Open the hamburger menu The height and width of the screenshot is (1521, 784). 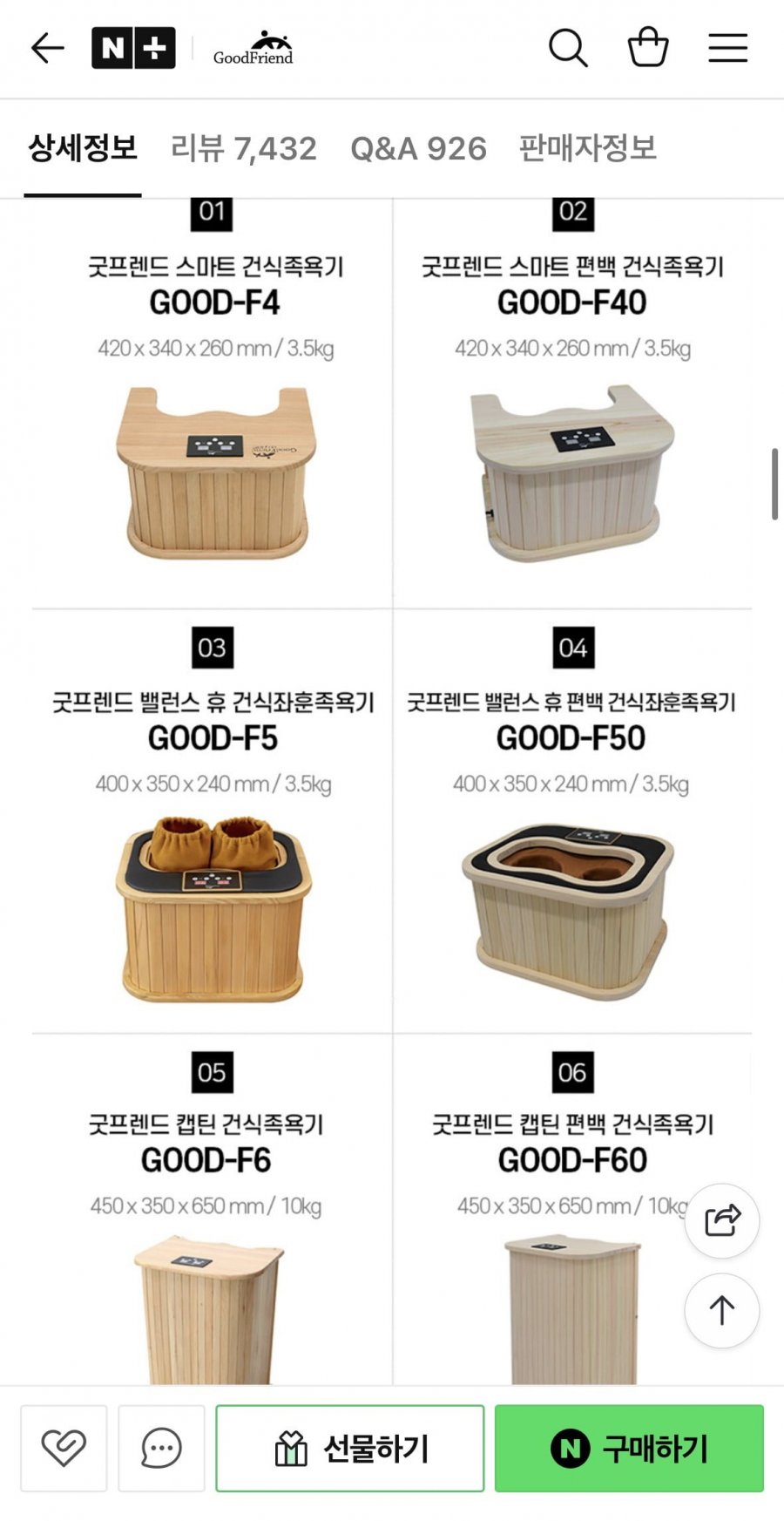point(727,48)
